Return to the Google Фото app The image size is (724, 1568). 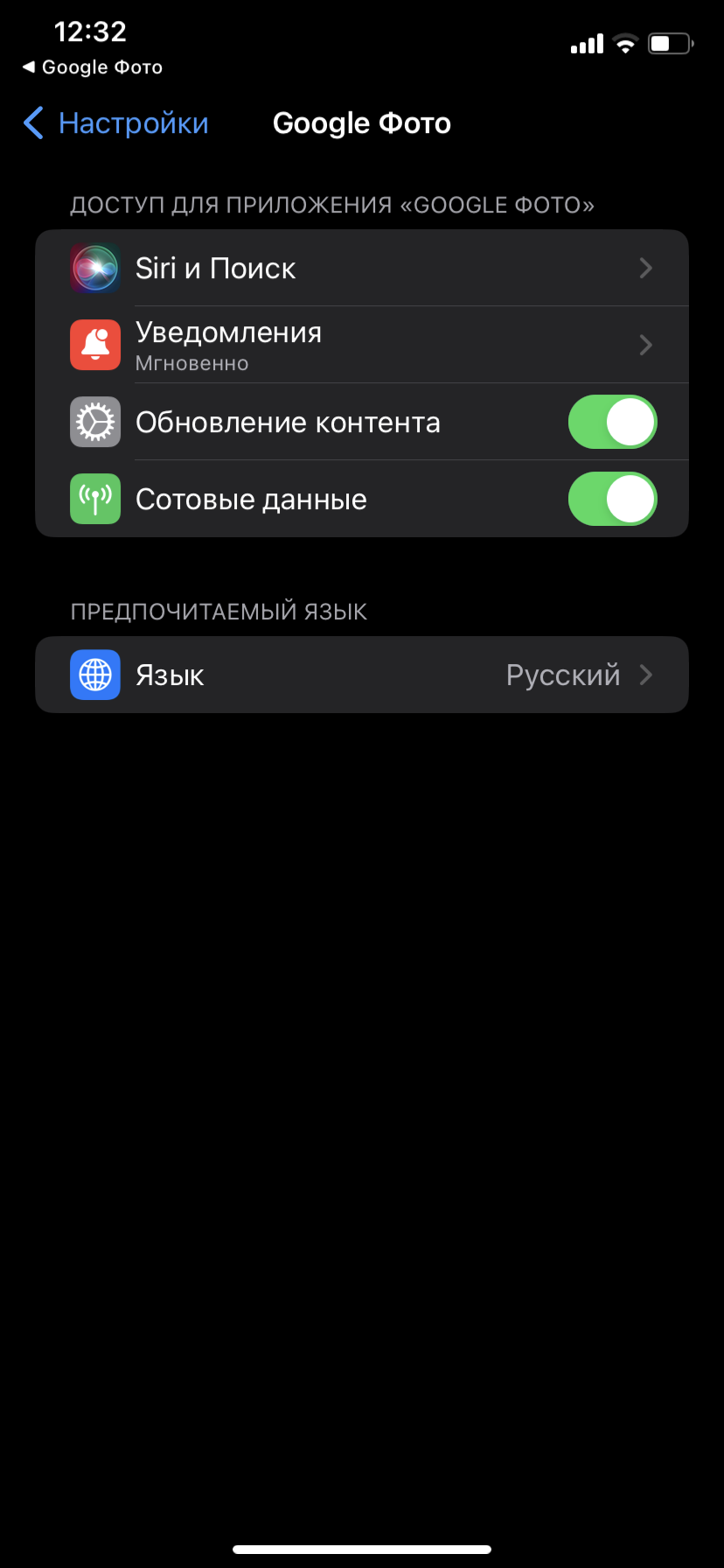pos(93,67)
